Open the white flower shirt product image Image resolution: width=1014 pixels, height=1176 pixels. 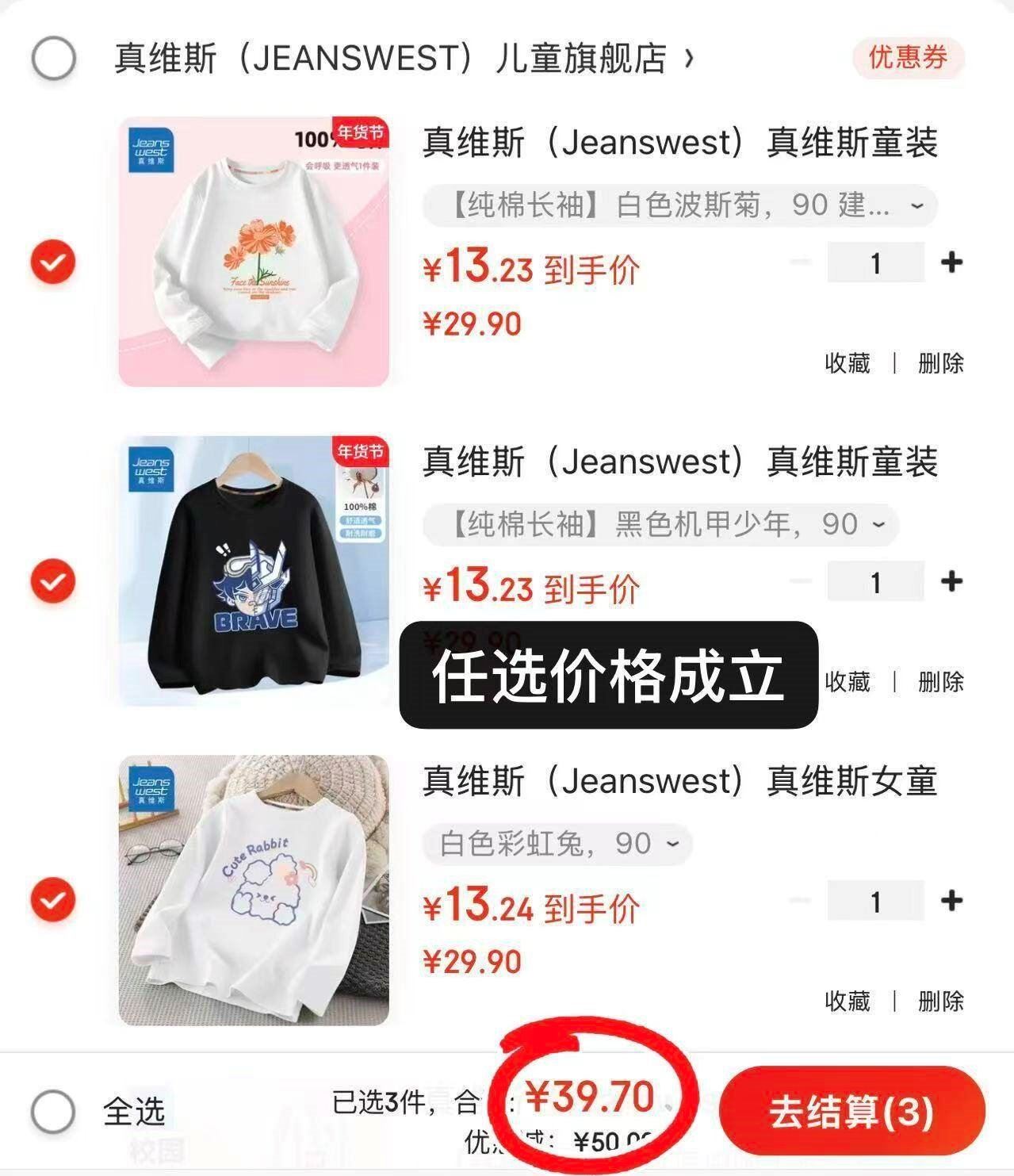point(254,252)
